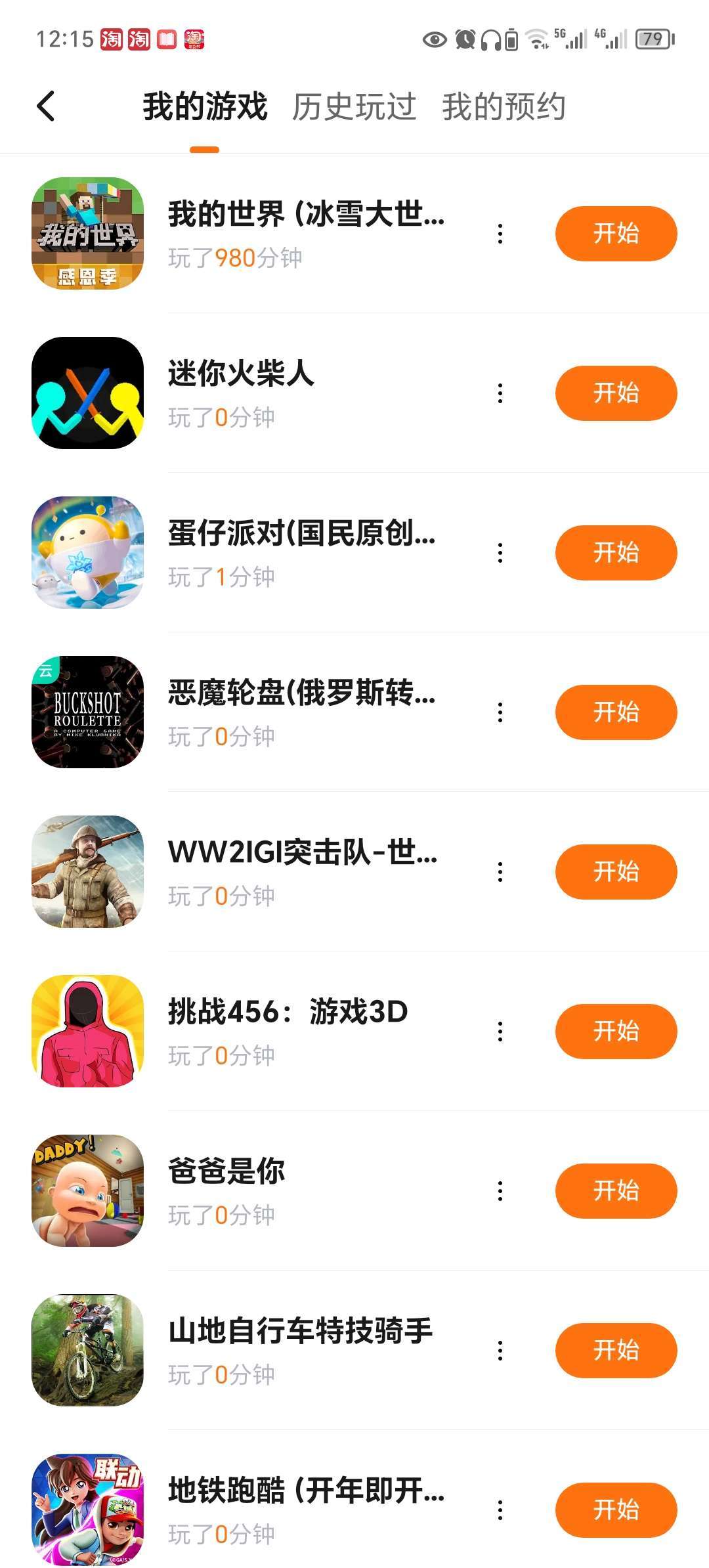Start 爸爸是你 with the 开始 button

(x=616, y=1191)
